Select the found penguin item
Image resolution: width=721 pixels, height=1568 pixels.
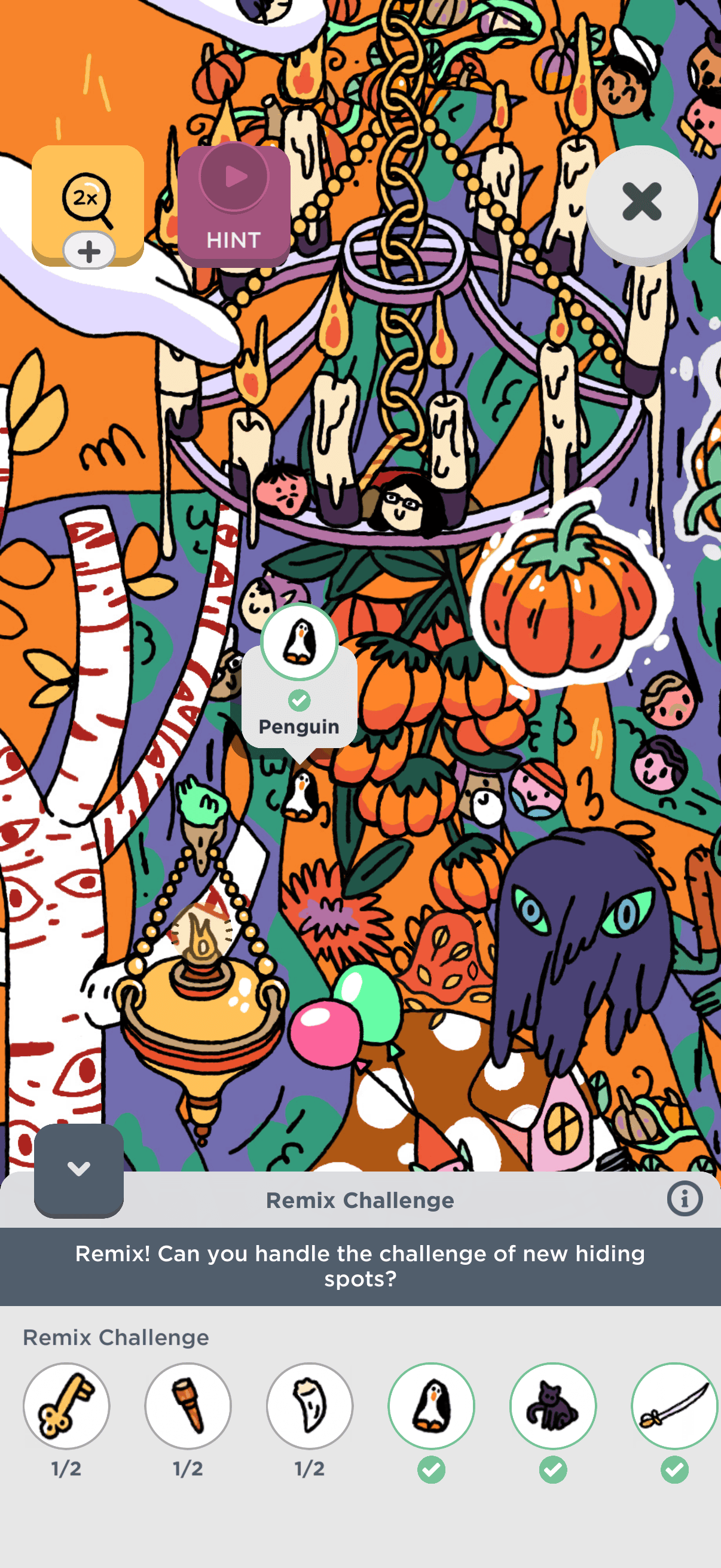[432, 1405]
